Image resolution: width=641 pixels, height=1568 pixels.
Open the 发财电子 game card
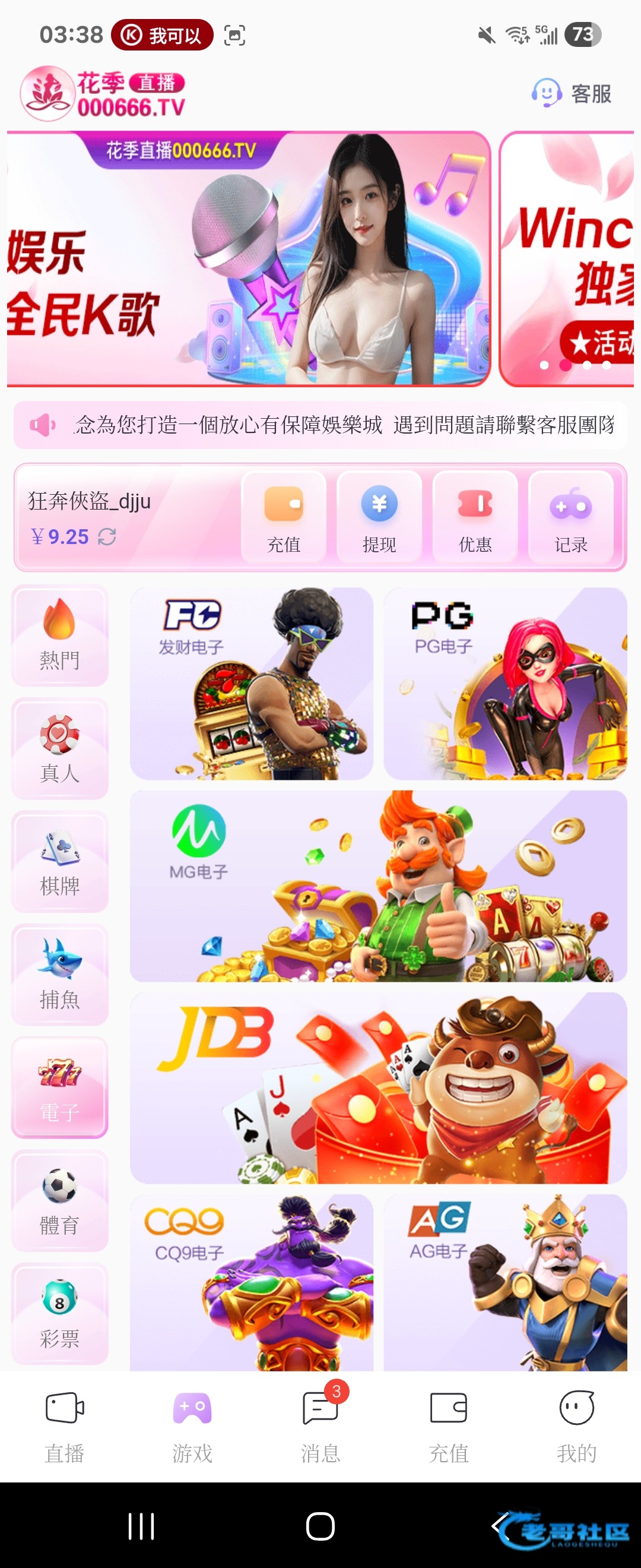[x=251, y=683]
